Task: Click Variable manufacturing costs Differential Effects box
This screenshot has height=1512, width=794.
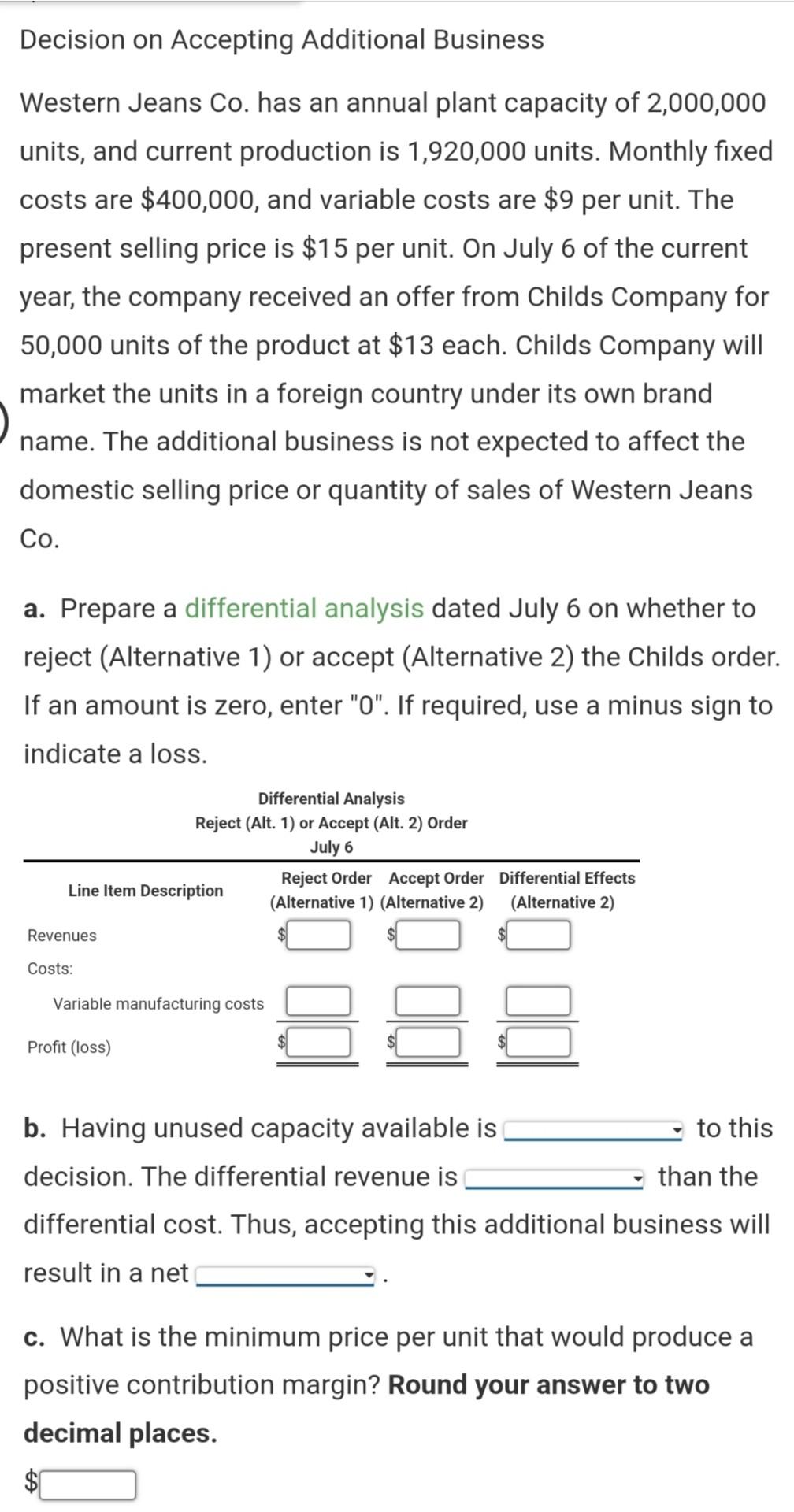Action: click(x=539, y=1001)
